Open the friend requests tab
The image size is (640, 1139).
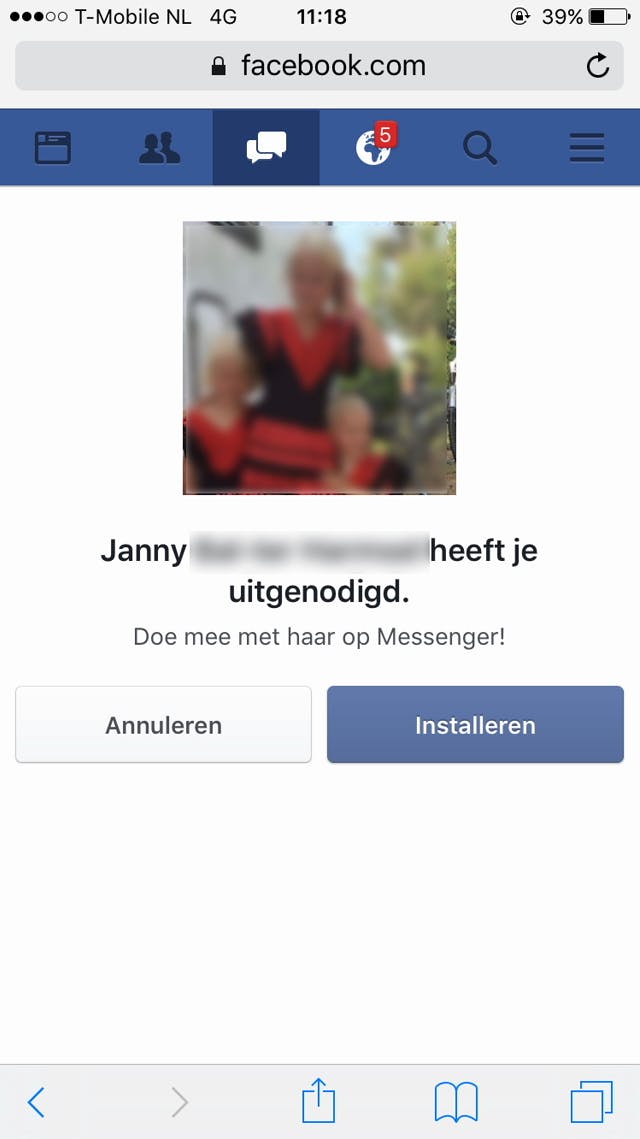coord(159,148)
